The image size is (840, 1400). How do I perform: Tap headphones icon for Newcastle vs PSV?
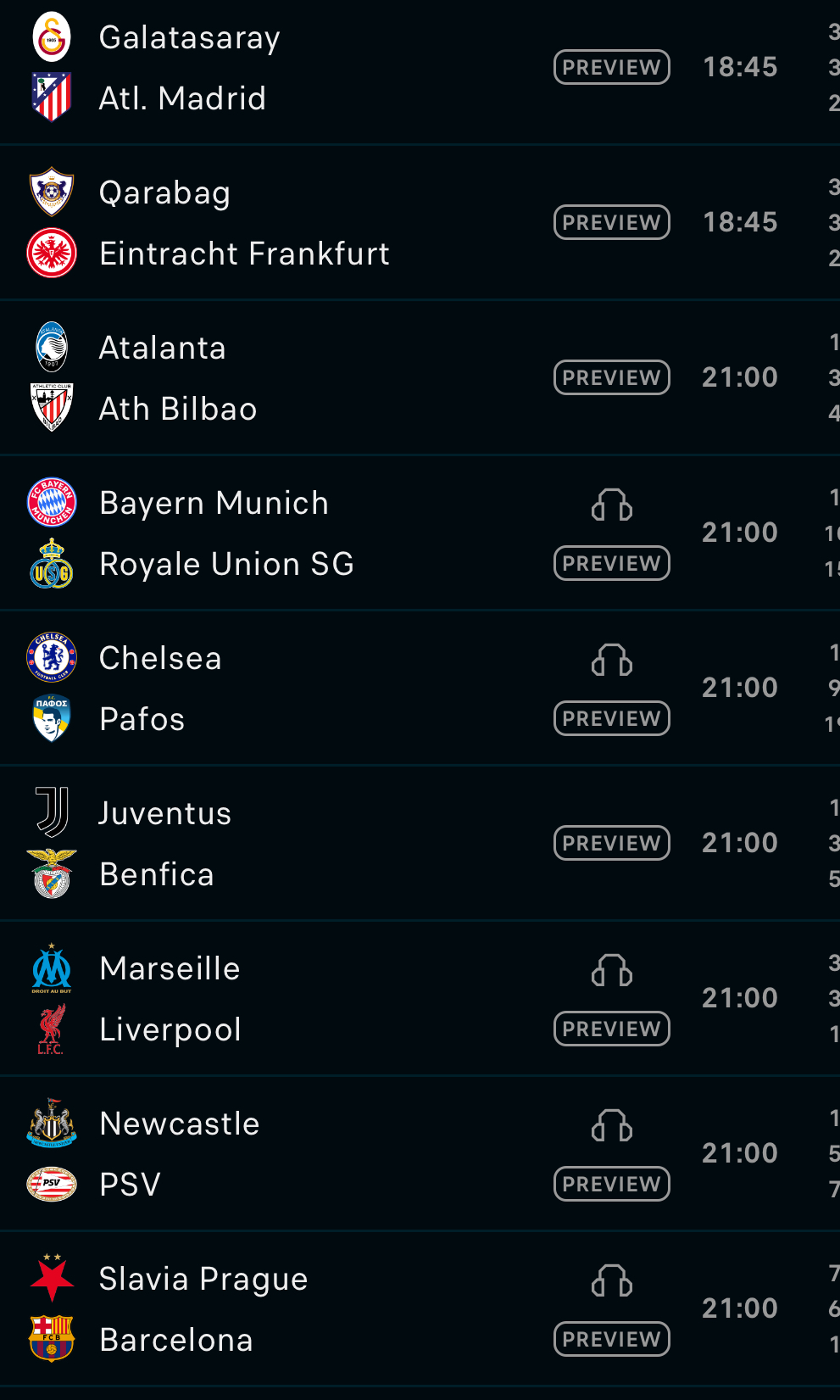[x=611, y=1126]
